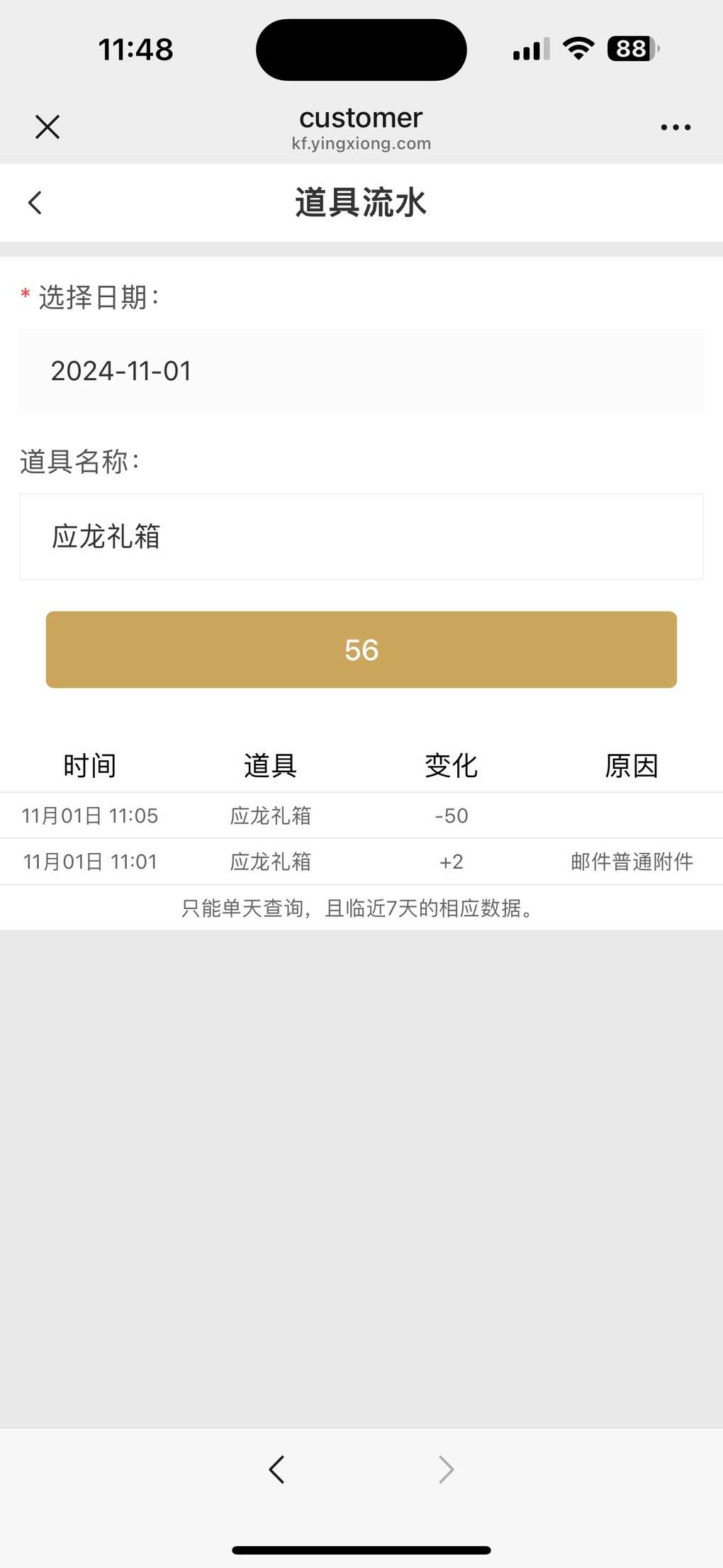Open the three-dot overflow menu
Image resolution: width=723 pixels, height=1568 pixels.
pos(675,128)
